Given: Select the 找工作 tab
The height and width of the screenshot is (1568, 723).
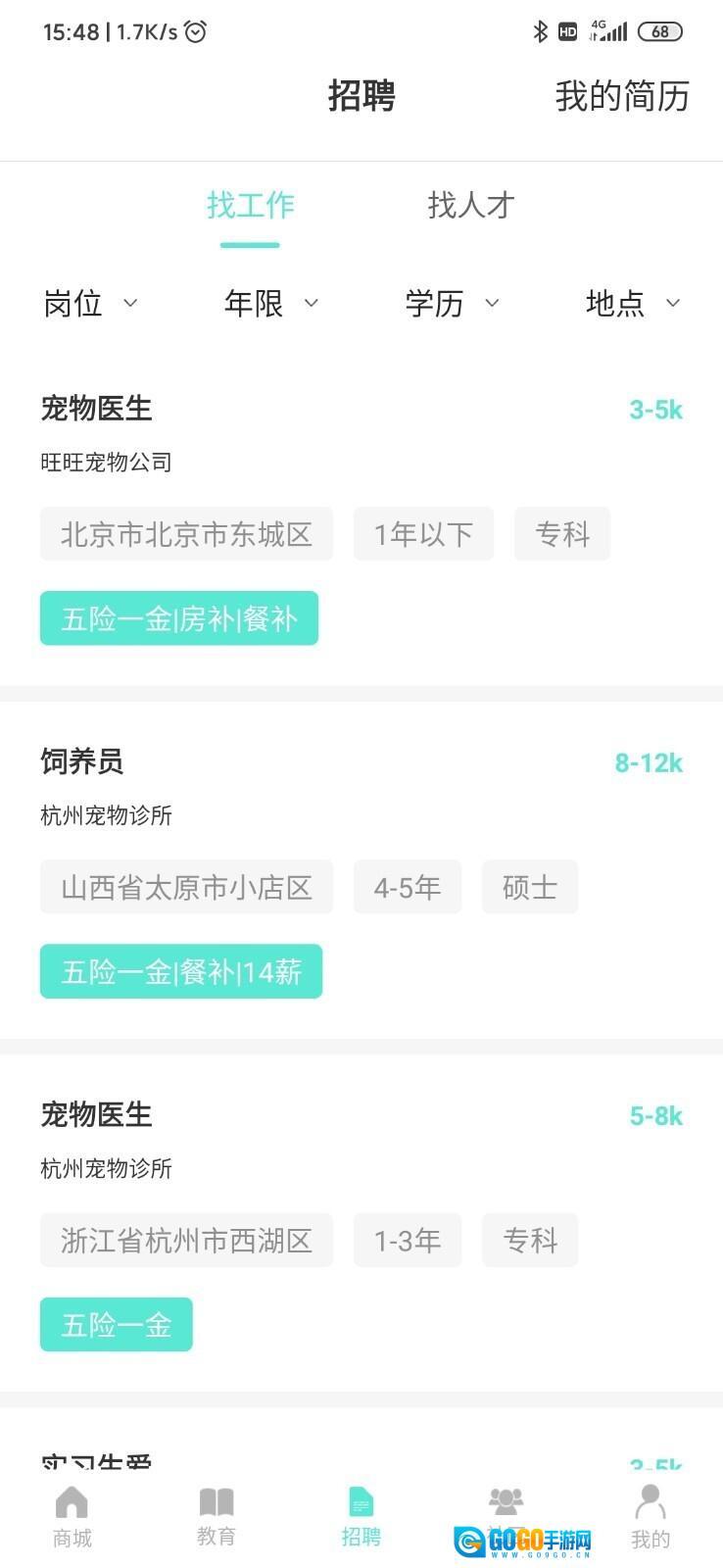Looking at the screenshot, I should tap(250, 206).
